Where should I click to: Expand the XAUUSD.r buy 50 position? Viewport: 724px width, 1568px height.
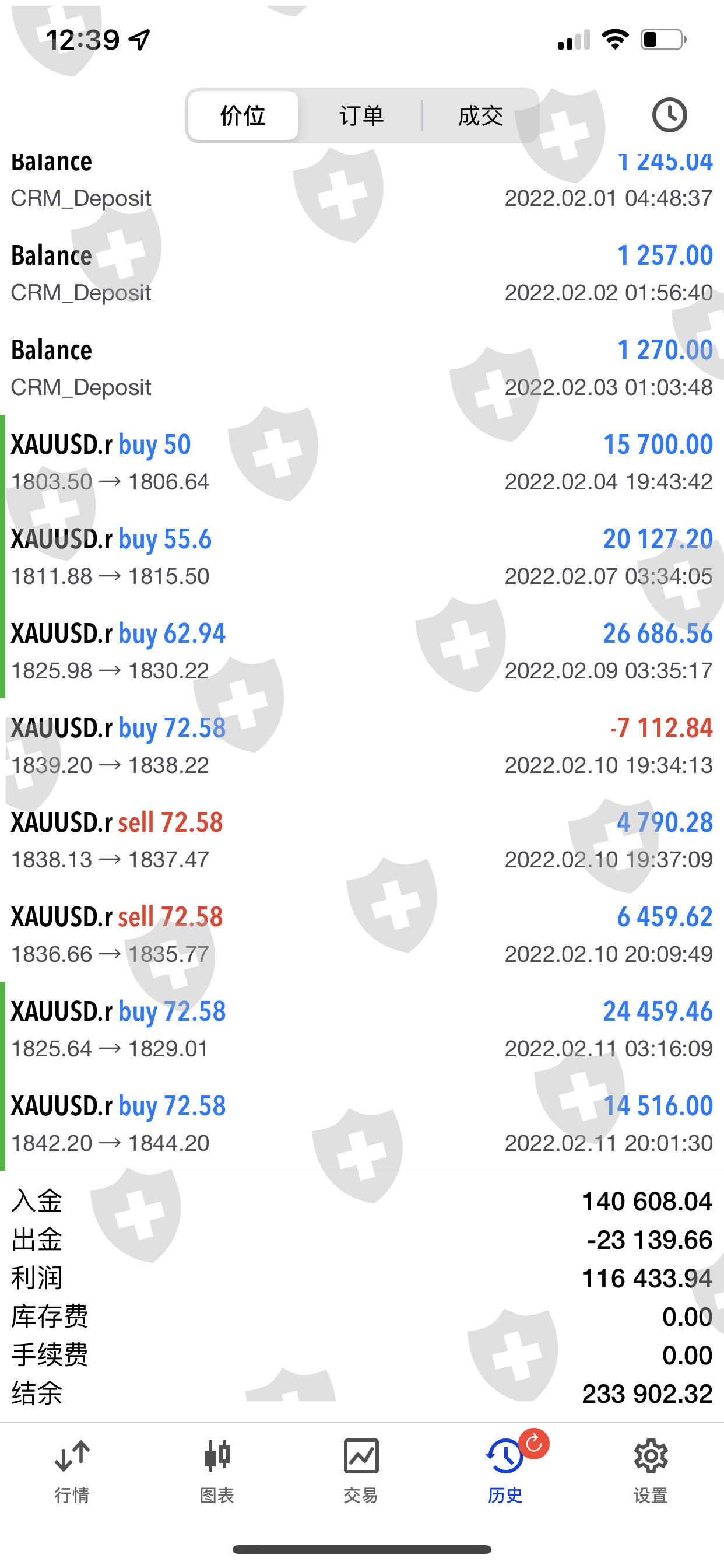pyautogui.click(x=362, y=462)
